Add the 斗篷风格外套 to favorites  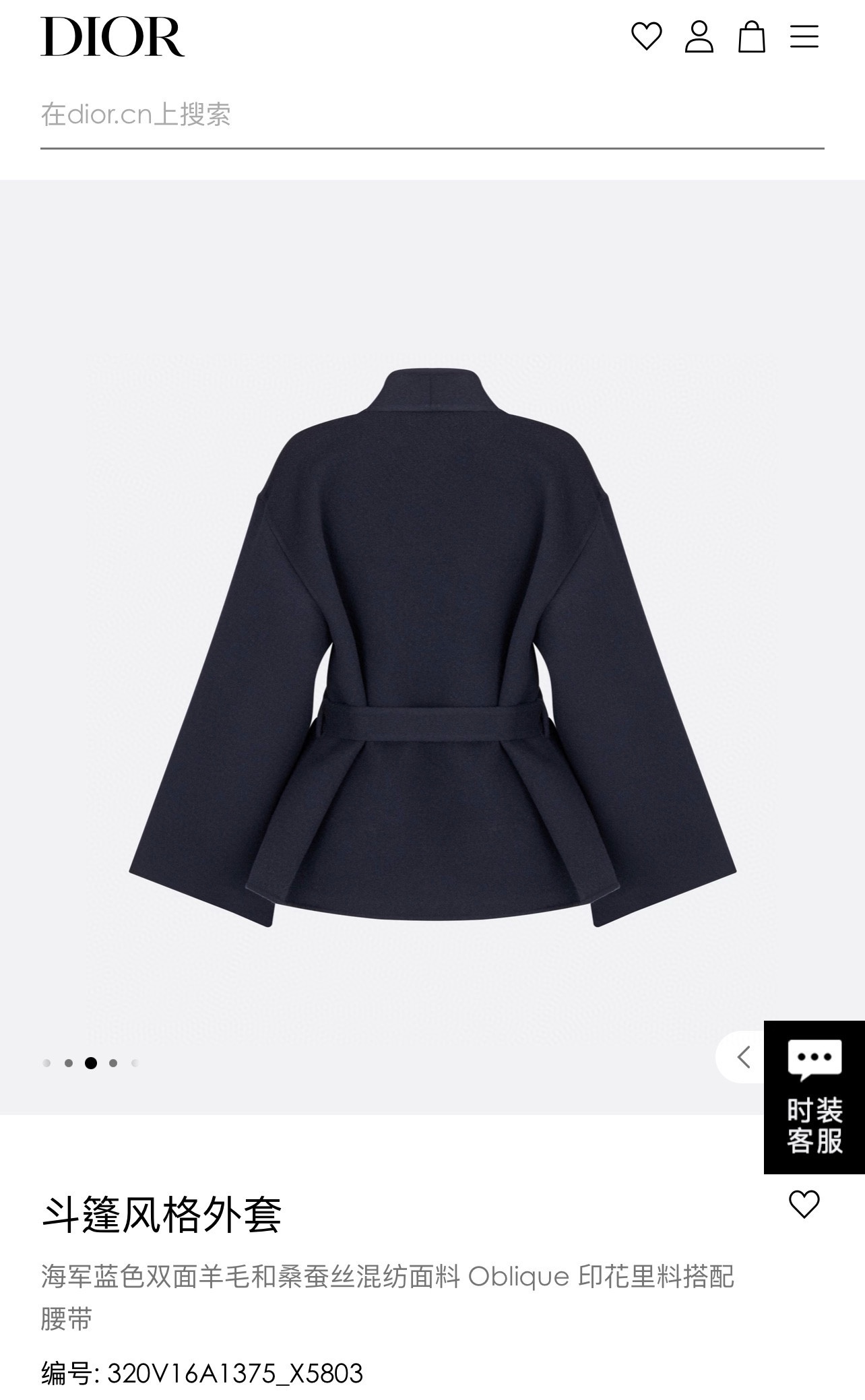point(804,1204)
